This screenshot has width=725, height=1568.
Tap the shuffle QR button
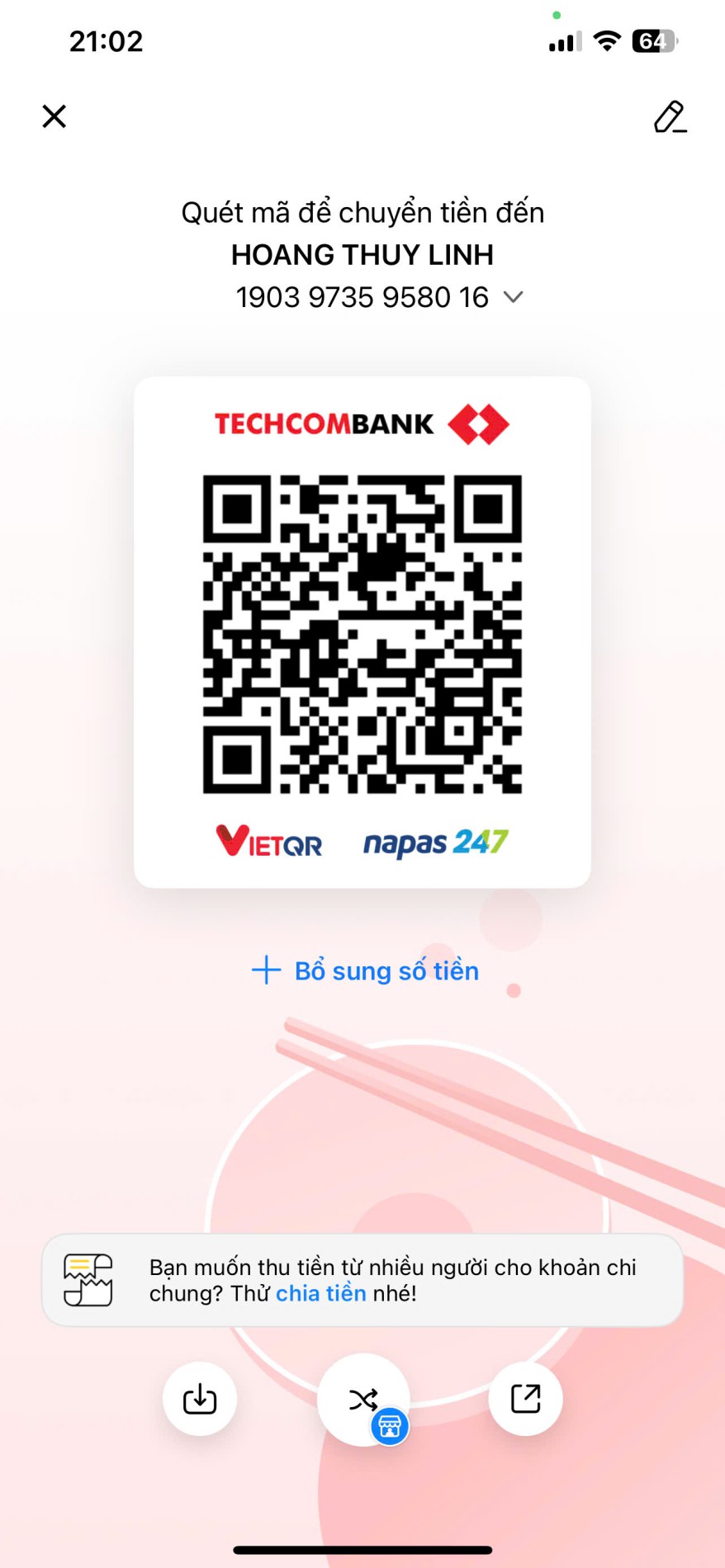(363, 1399)
